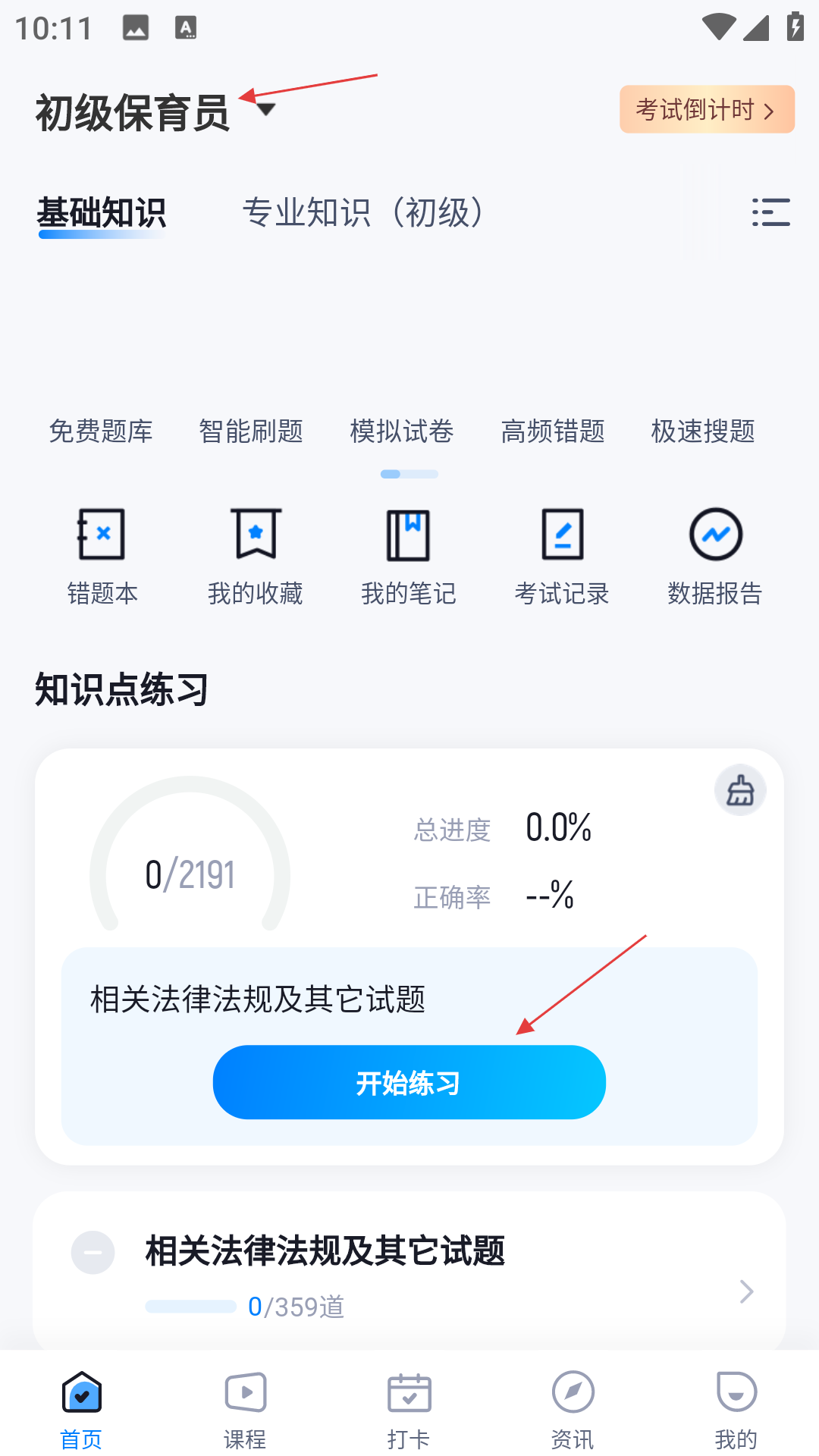Open 免费题库
The image size is (819, 1456).
pyautogui.click(x=101, y=431)
